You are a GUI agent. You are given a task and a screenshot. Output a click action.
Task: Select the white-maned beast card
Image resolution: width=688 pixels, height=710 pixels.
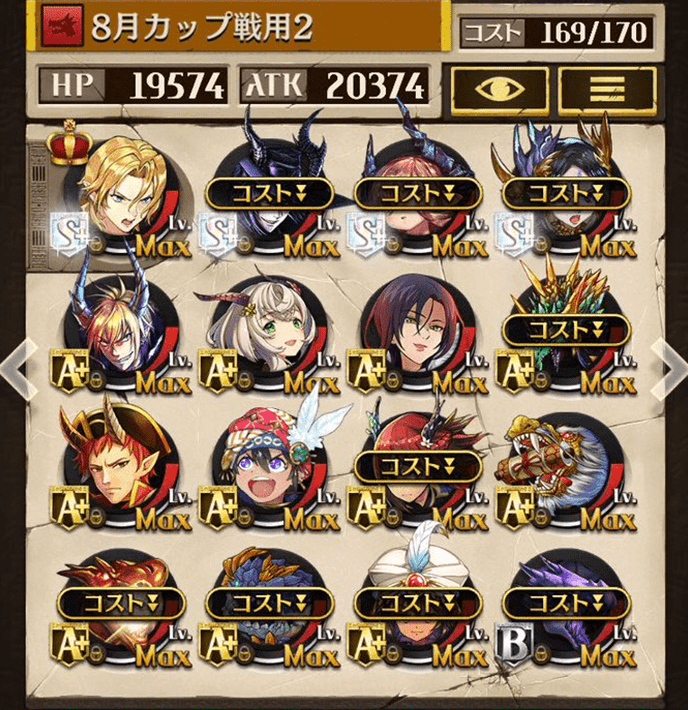(x=565, y=470)
